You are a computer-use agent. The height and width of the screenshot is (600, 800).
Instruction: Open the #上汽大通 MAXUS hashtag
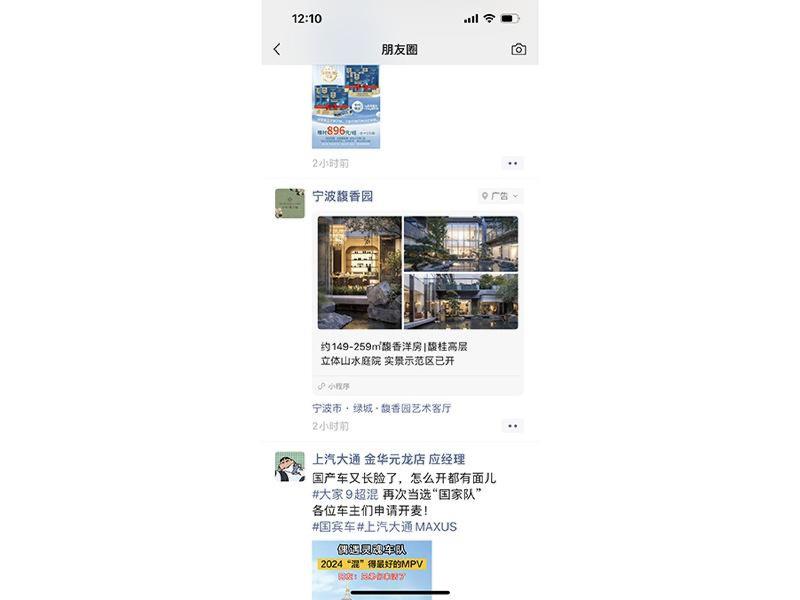tap(407, 526)
